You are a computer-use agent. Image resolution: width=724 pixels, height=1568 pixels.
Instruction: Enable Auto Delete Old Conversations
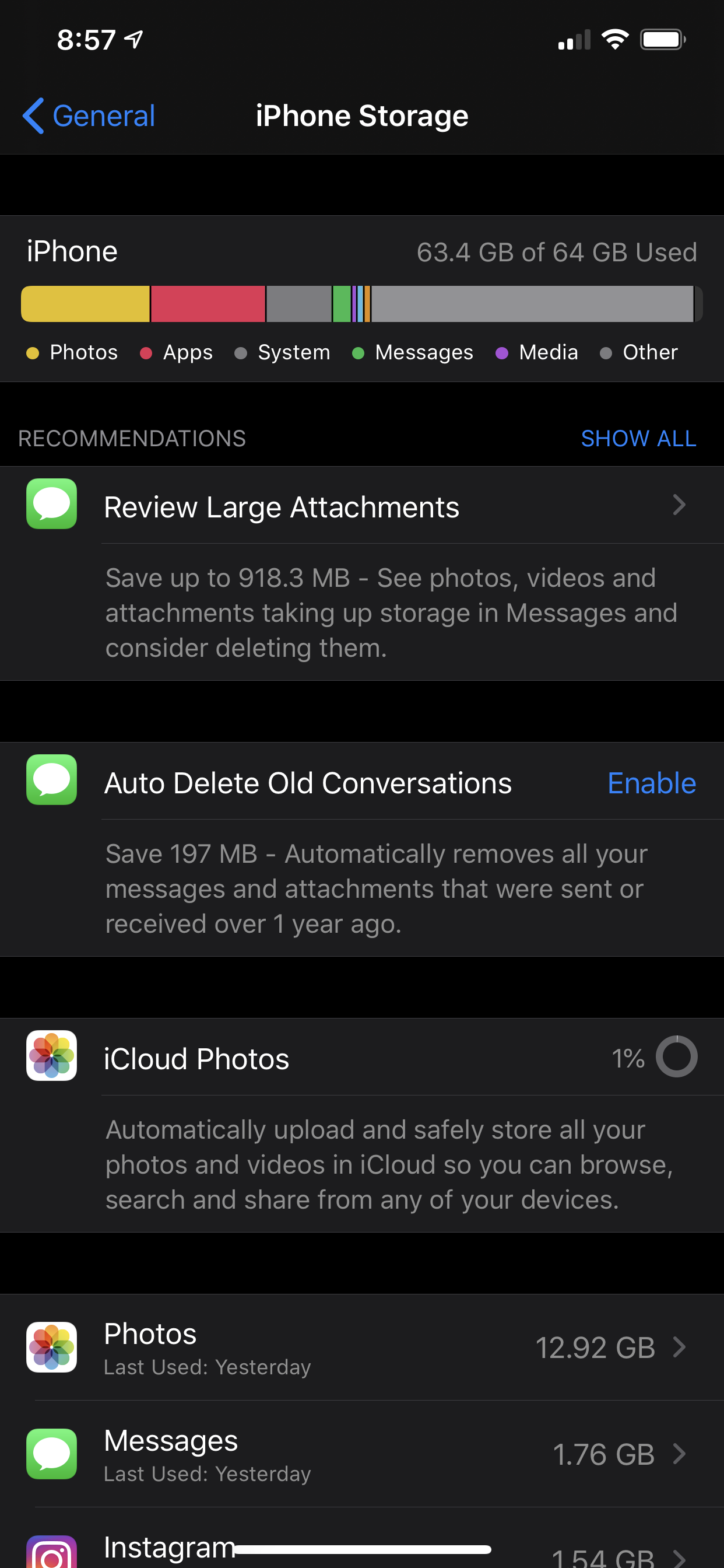click(x=651, y=783)
